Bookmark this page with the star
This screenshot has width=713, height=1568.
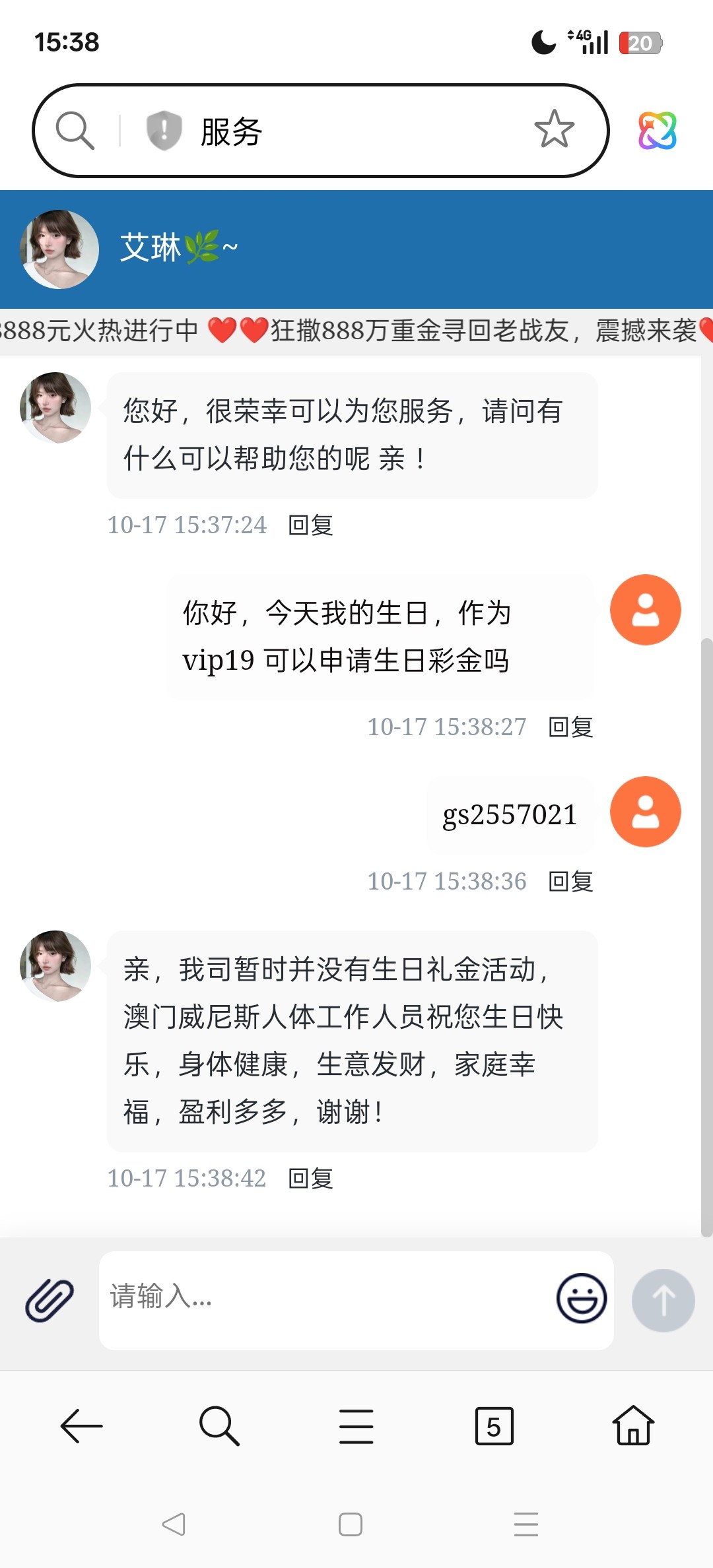[x=554, y=129]
